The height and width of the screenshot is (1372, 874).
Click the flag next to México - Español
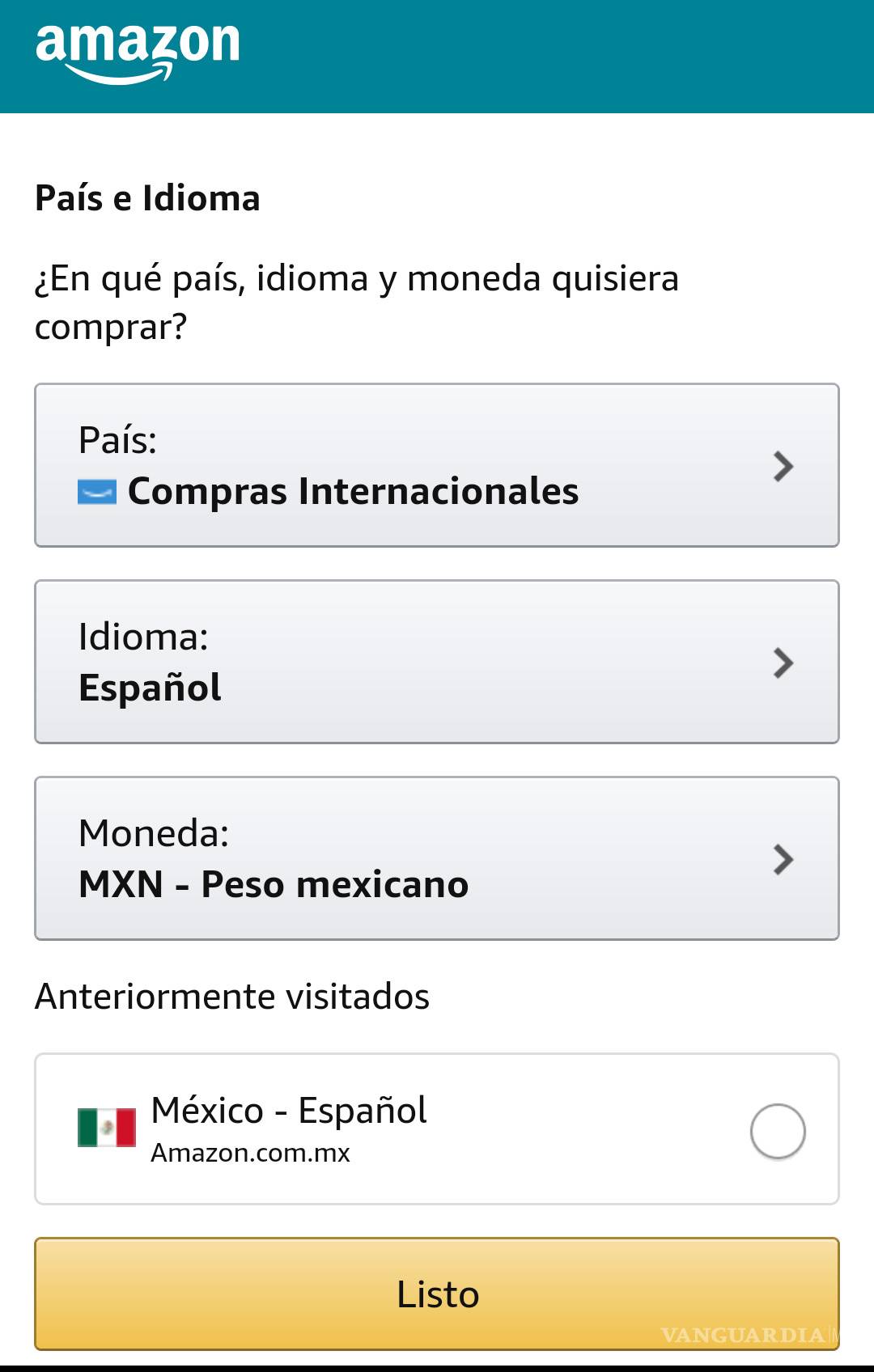(106, 1125)
